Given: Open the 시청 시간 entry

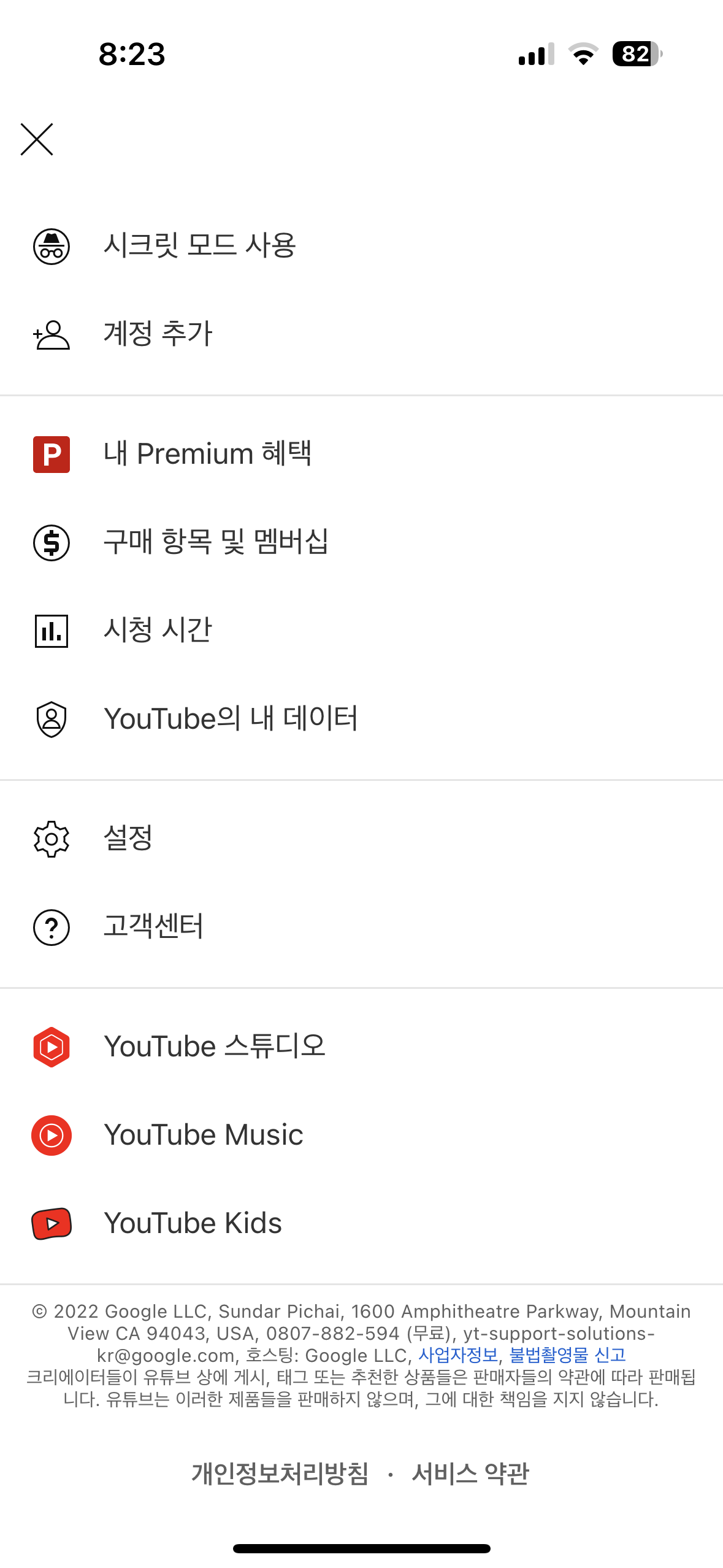Looking at the screenshot, I should click(x=158, y=631).
